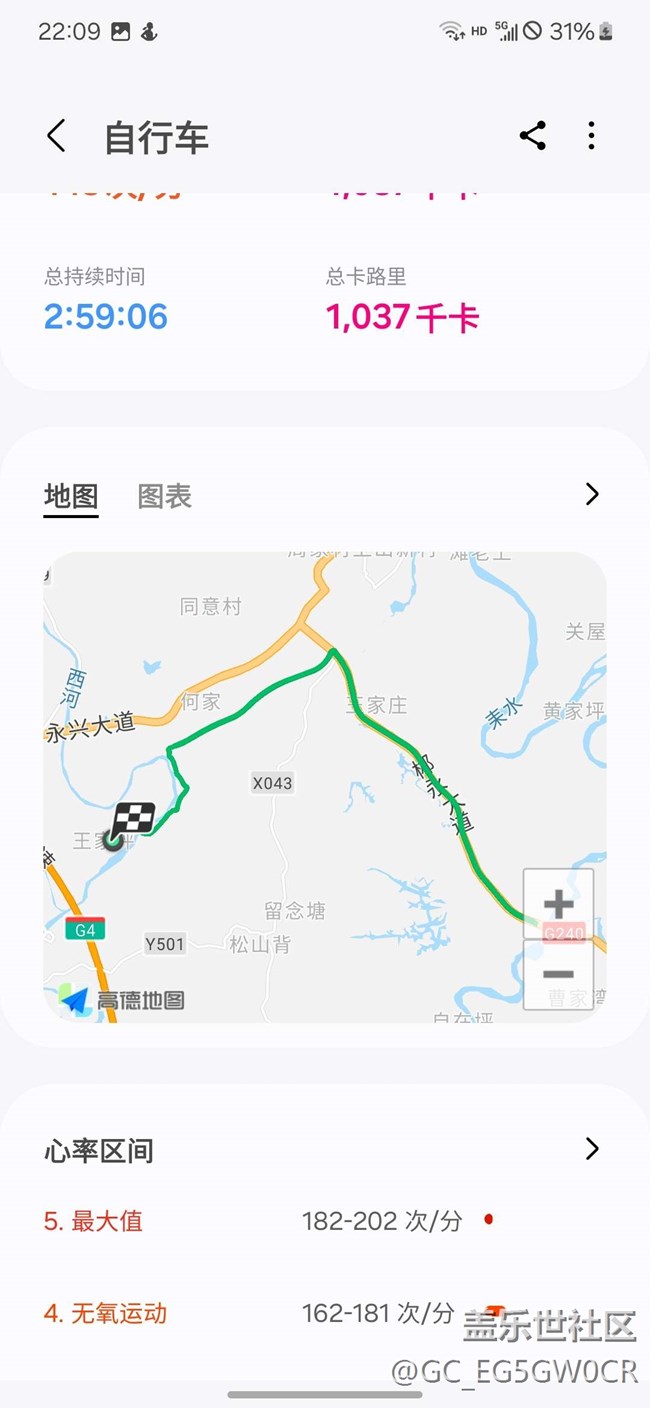Zoom in on the route map

click(558, 905)
